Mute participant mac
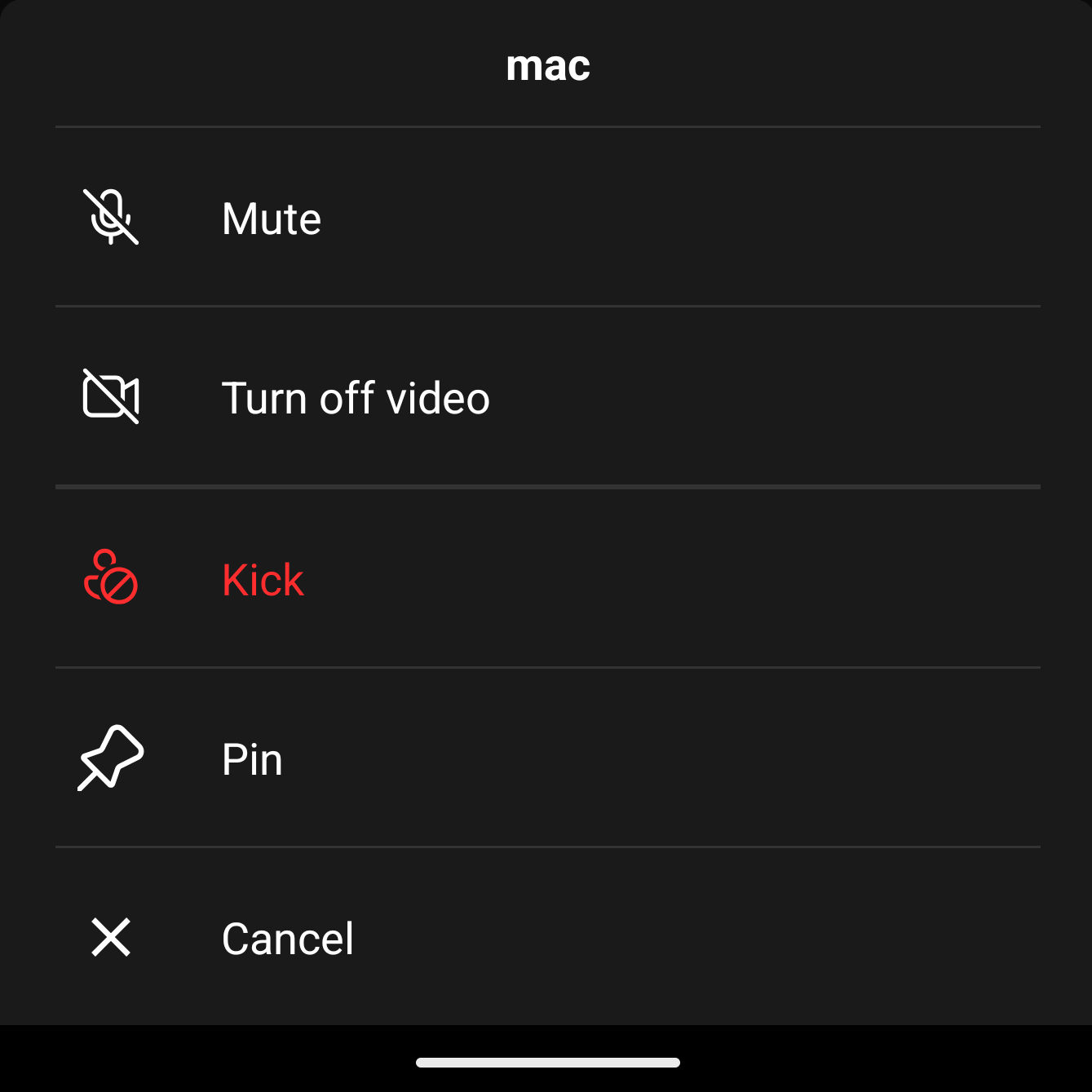This screenshot has width=1092, height=1092. tap(272, 219)
